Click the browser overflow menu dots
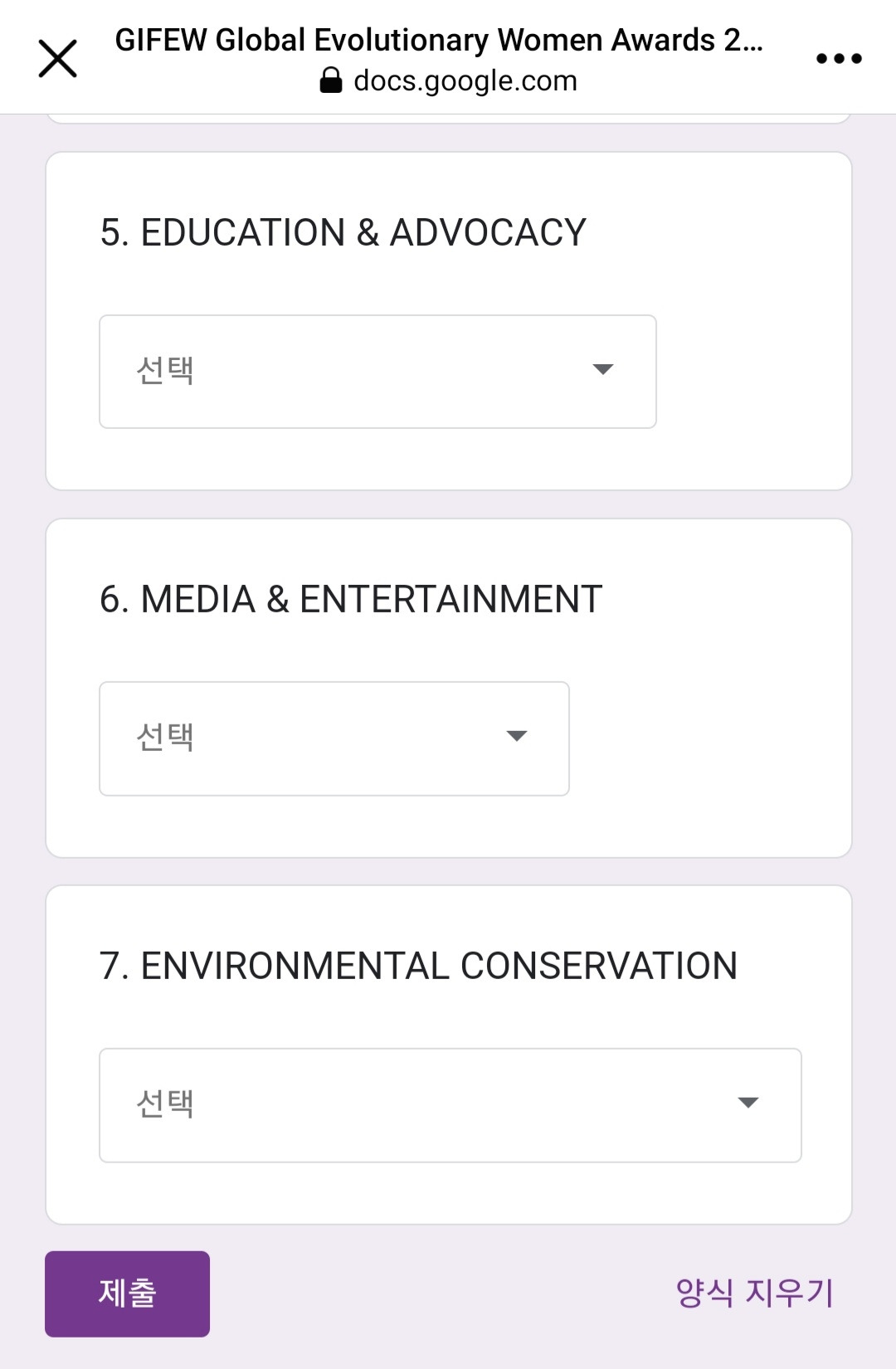 839,58
